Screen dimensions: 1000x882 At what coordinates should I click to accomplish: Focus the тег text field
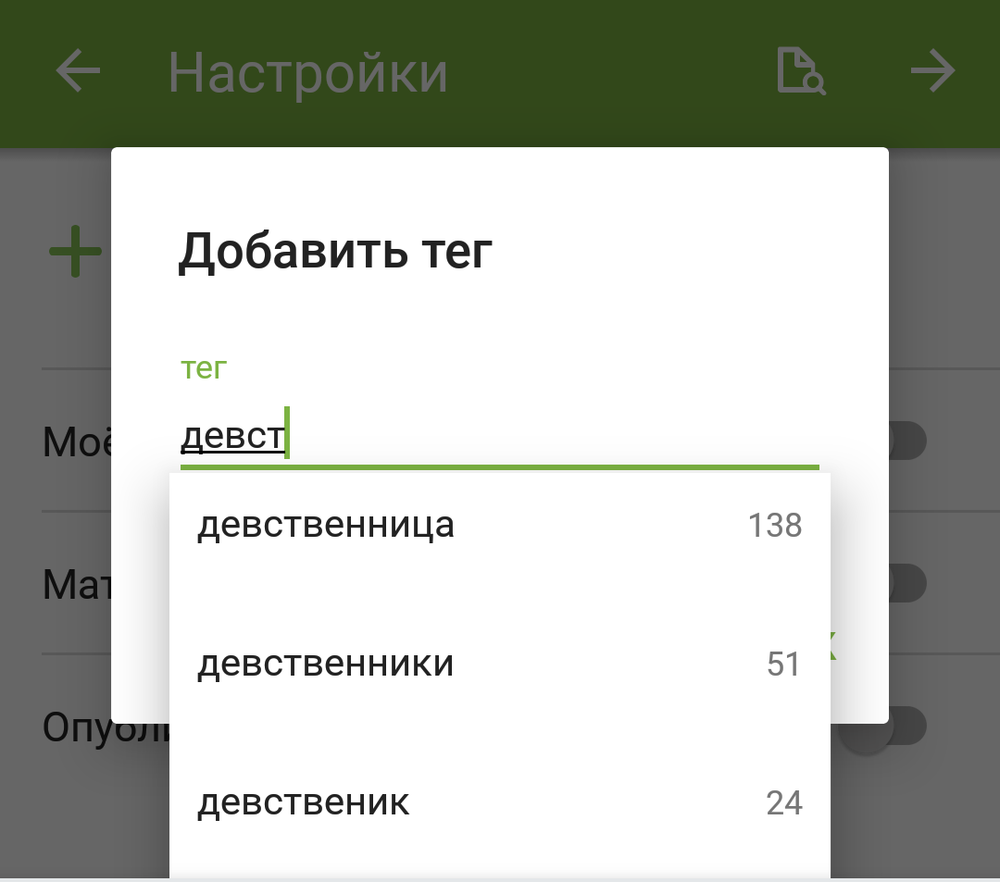[x=500, y=438]
